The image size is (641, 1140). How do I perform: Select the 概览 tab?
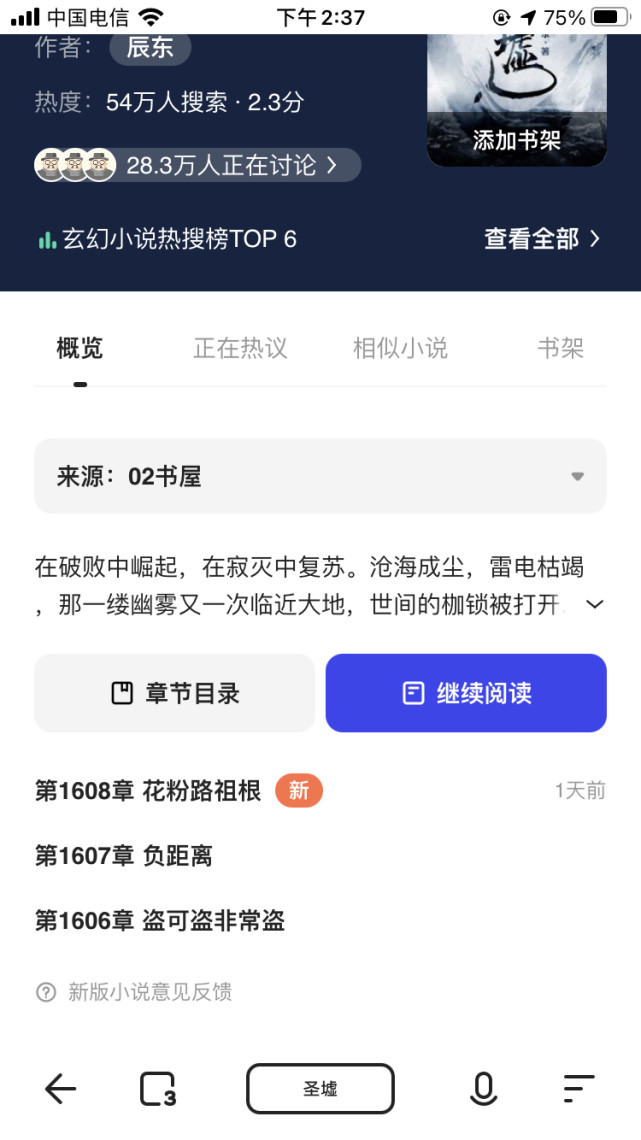pos(80,348)
